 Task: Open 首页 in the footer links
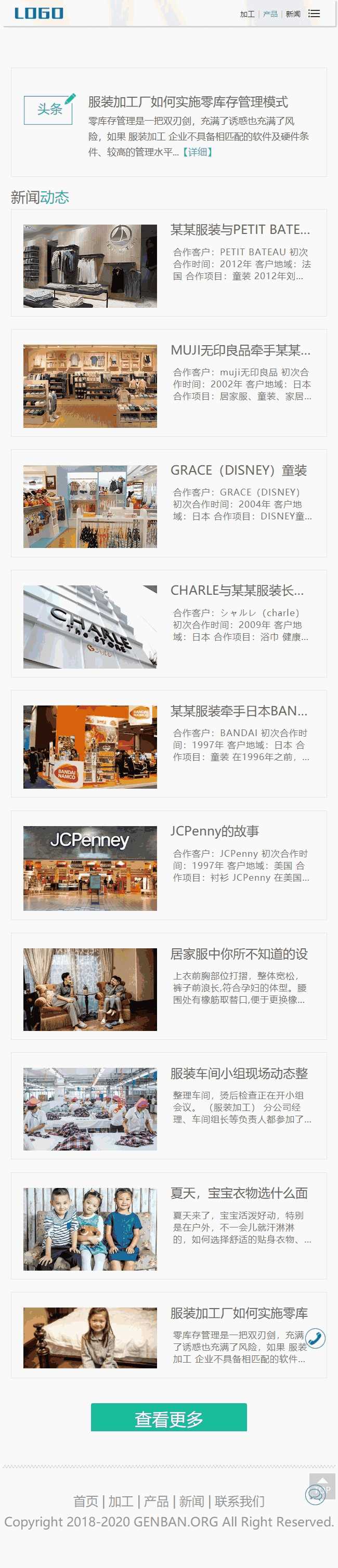tap(85, 1501)
